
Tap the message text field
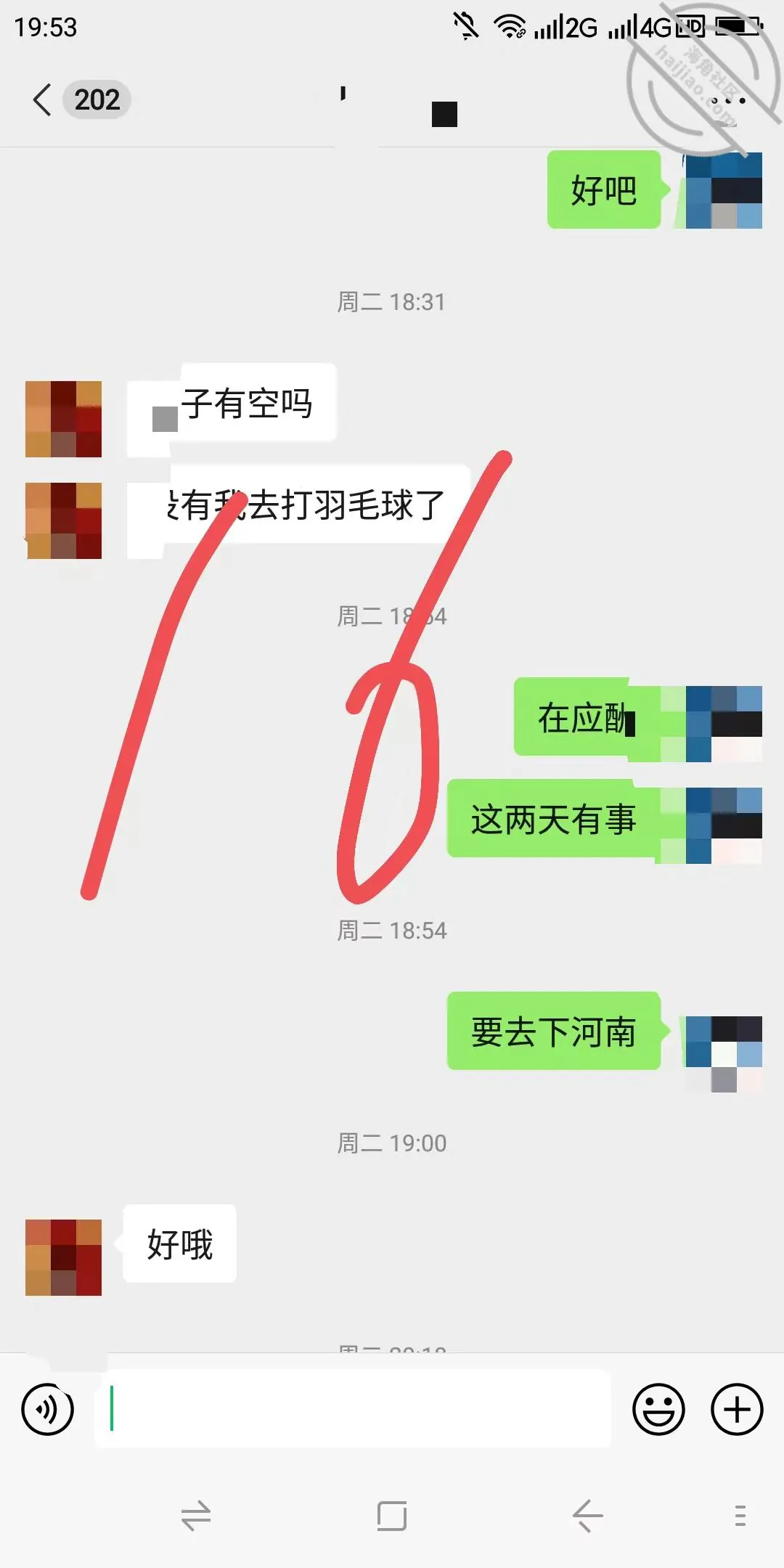354,1408
